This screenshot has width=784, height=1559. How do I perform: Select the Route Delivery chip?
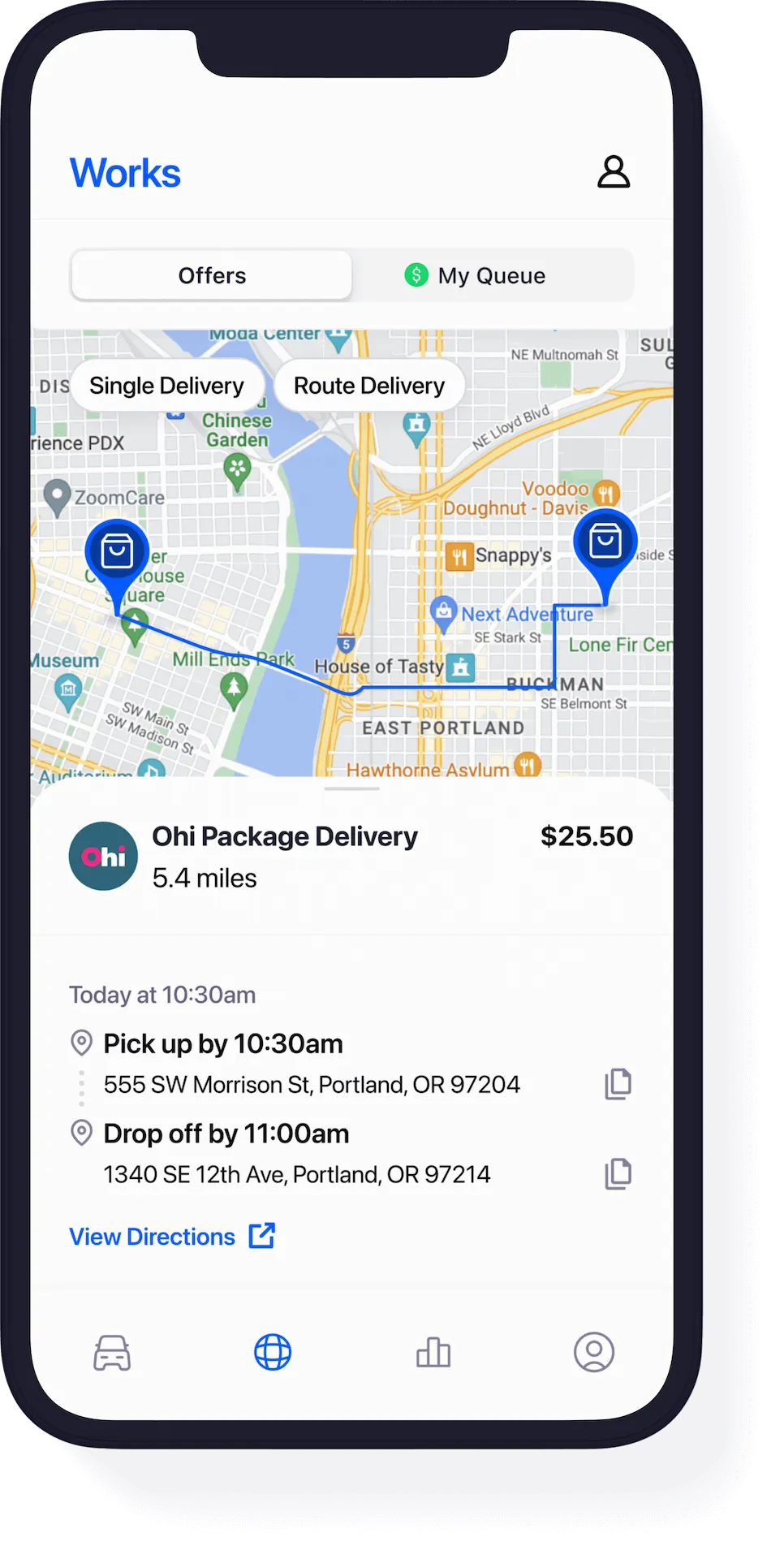(x=369, y=386)
